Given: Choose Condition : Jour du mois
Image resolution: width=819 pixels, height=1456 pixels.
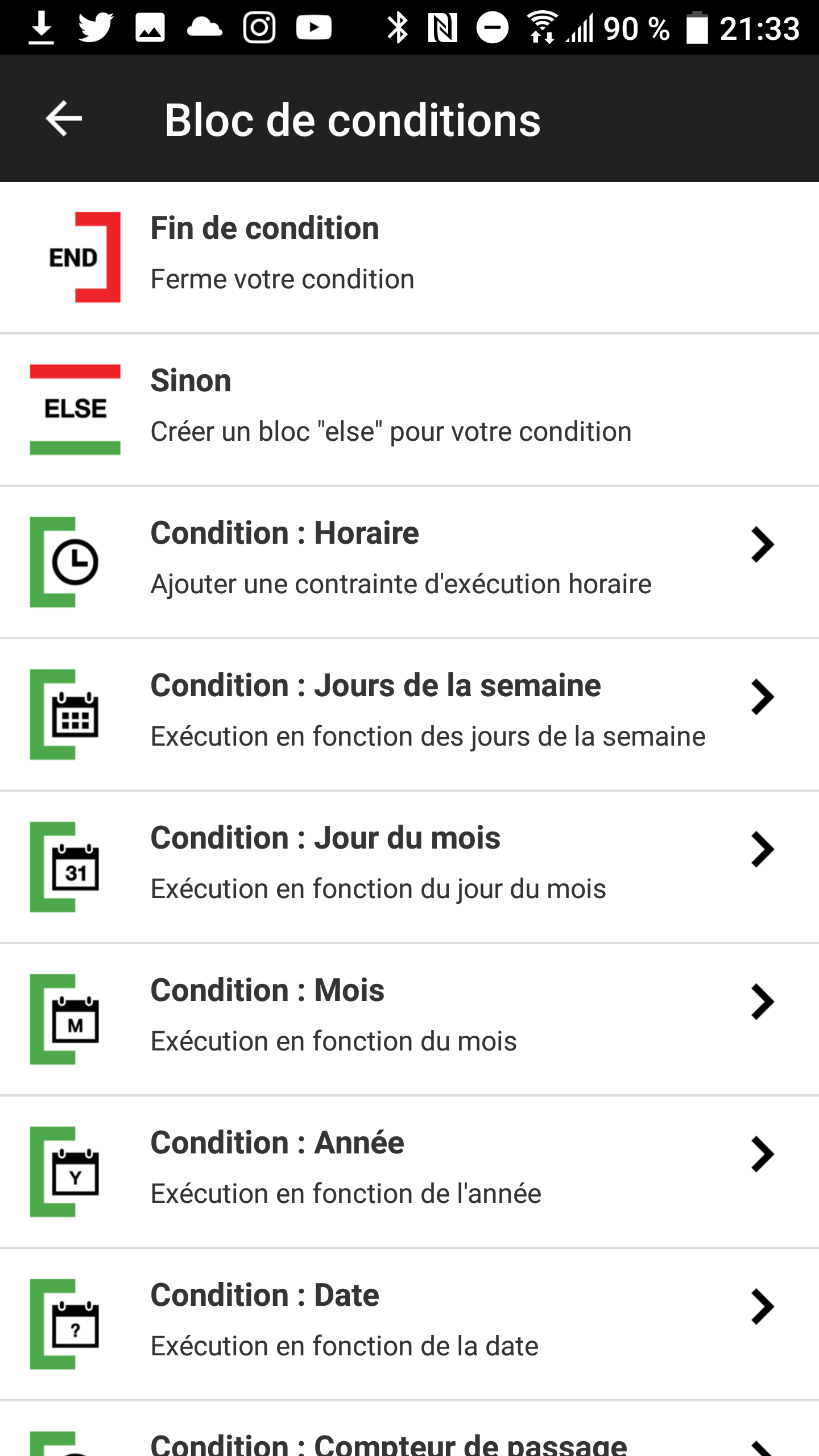Looking at the screenshot, I should 409,867.
